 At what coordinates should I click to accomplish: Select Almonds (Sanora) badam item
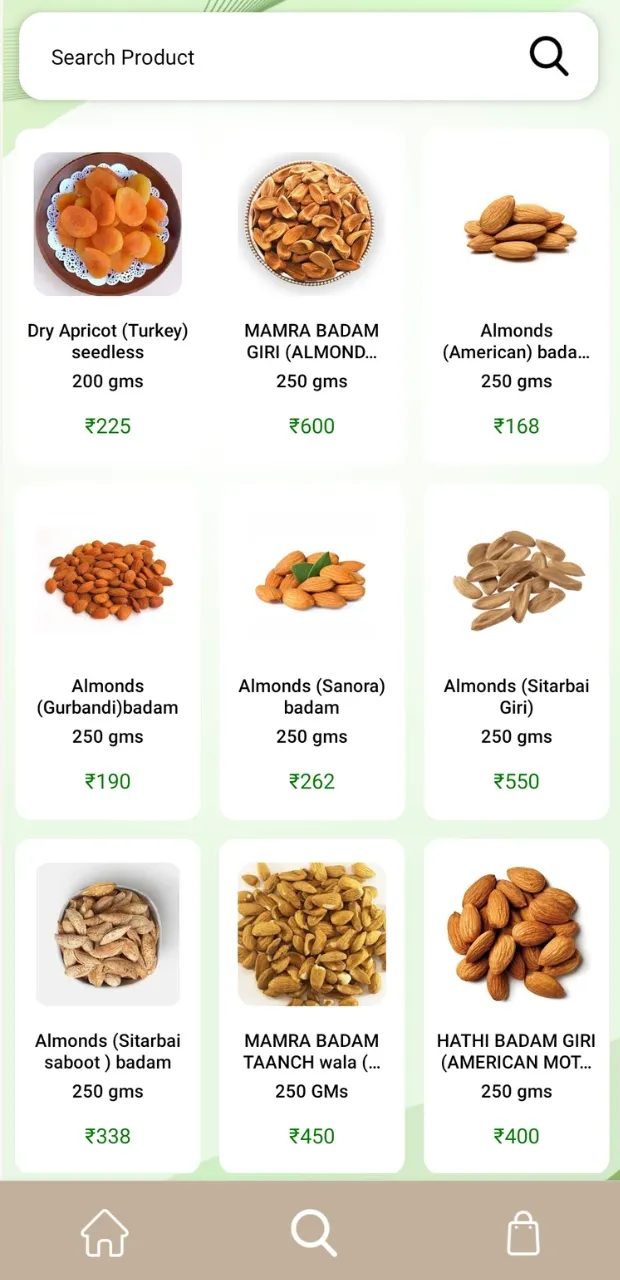click(312, 652)
